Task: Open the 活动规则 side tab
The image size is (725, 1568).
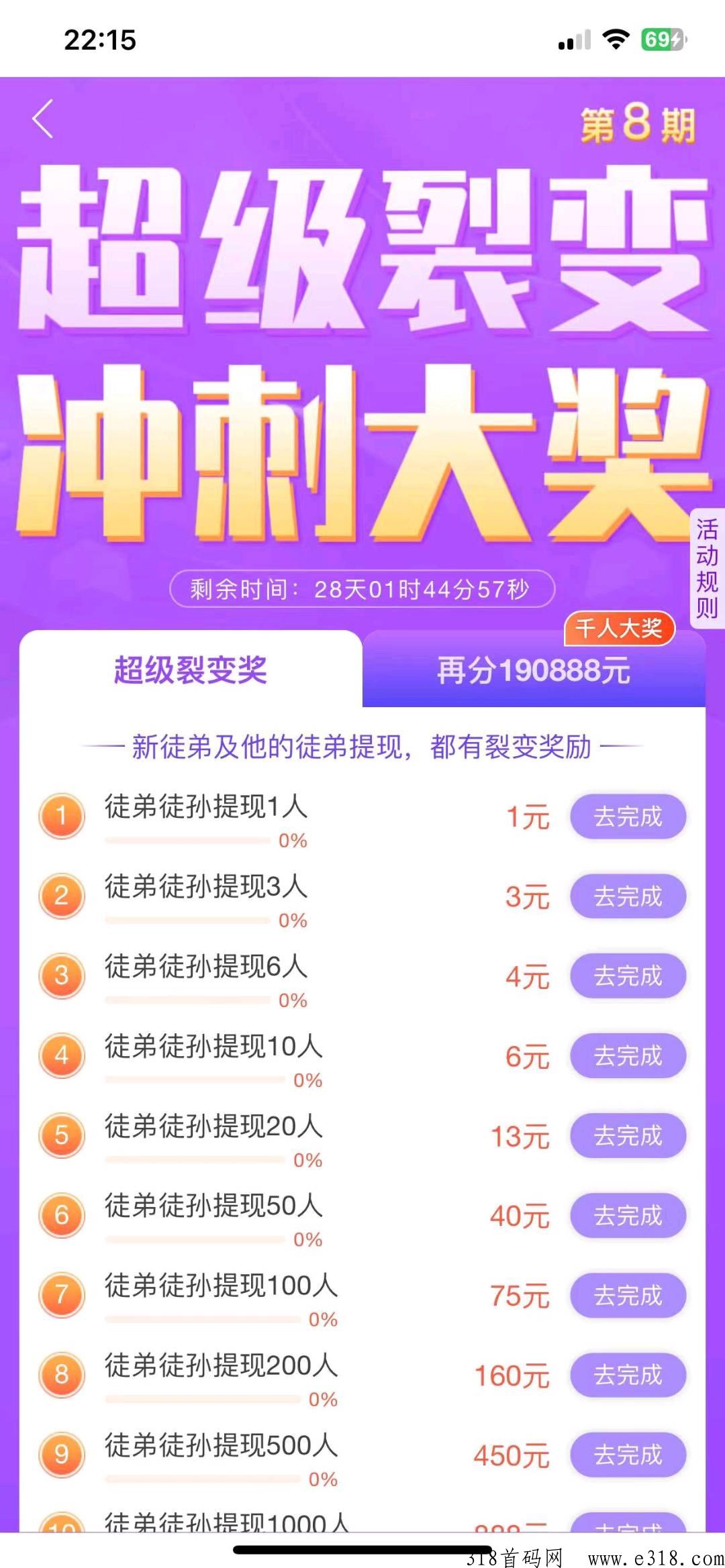Action: [707, 568]
